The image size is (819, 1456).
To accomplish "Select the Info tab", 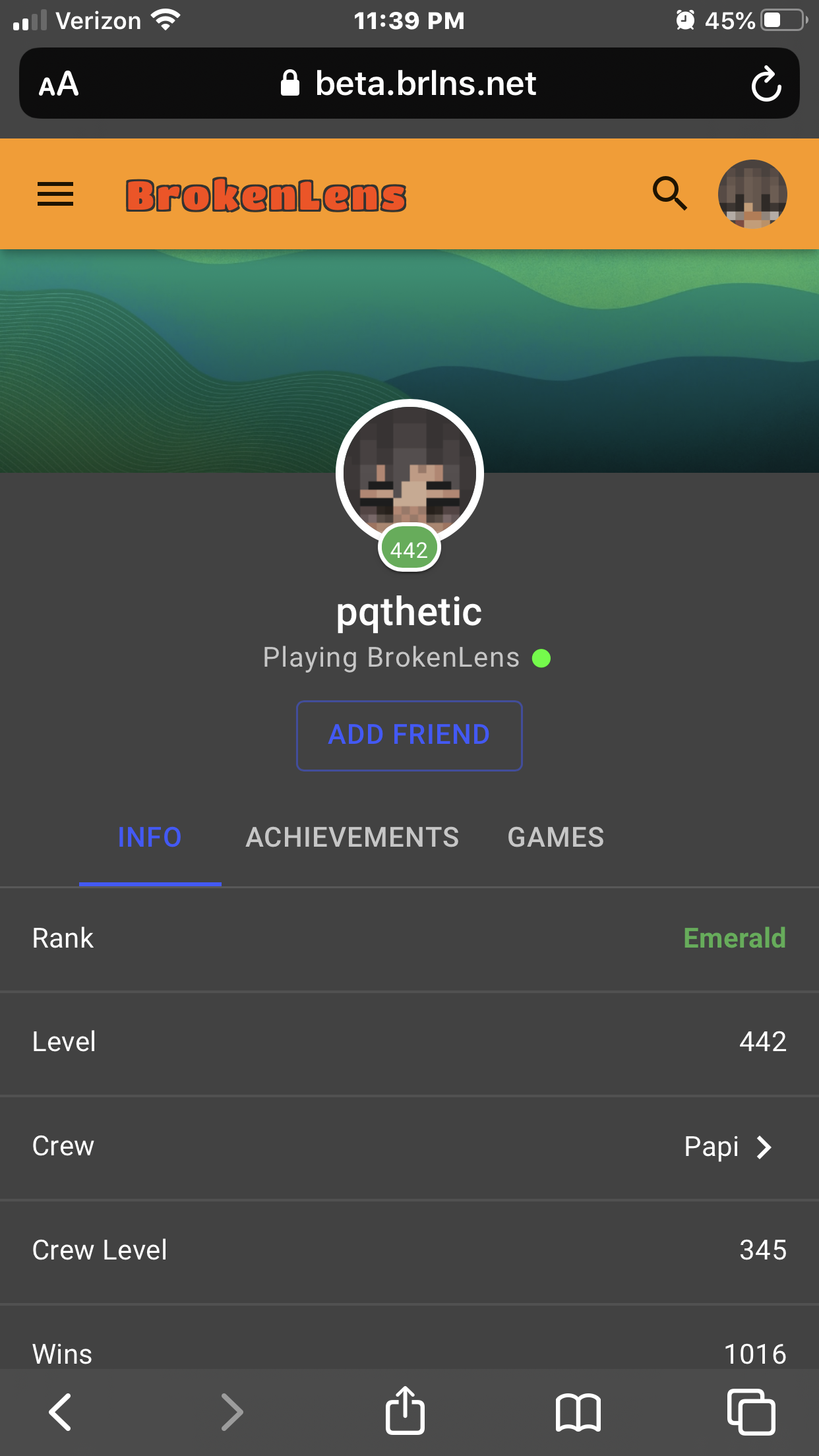I will [x=150, y=837].
